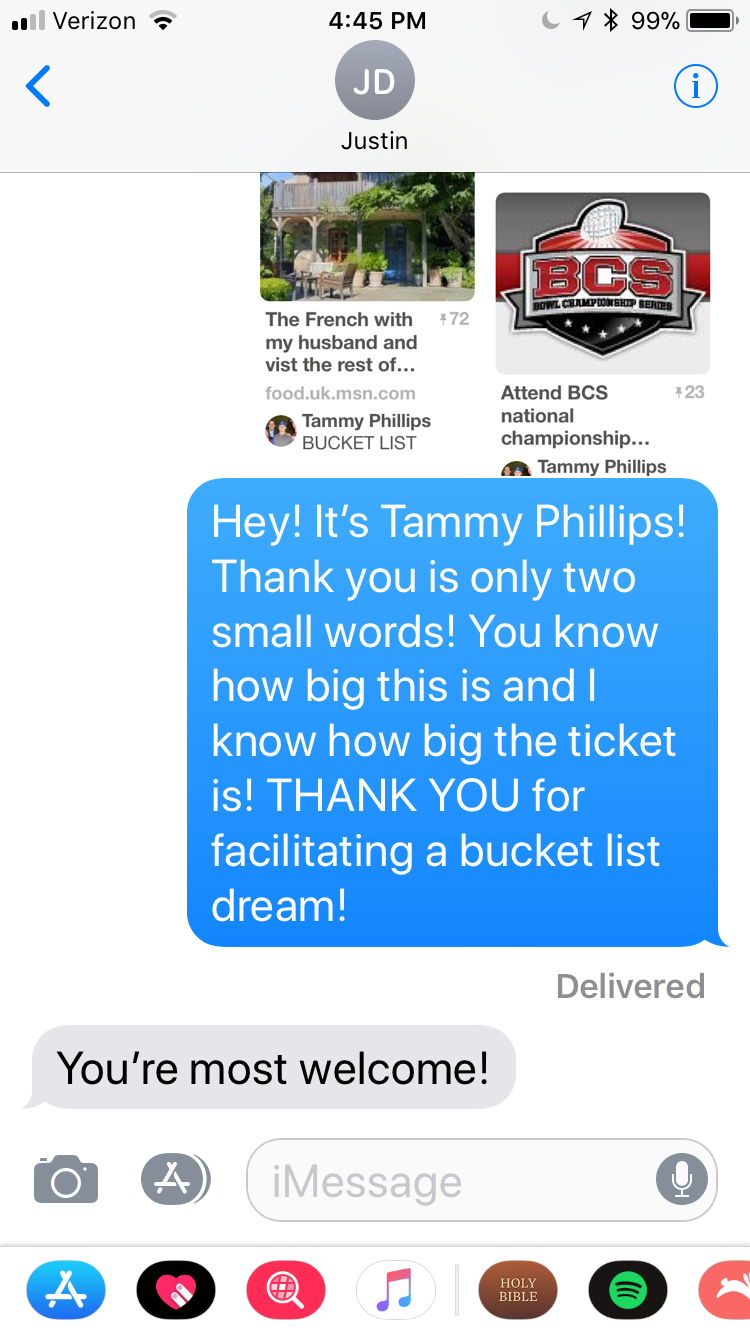This screenshot has width=750, height=1334.
Task: Toggle the iMessage apps drawer button
Action: [x=175, y=1179]
